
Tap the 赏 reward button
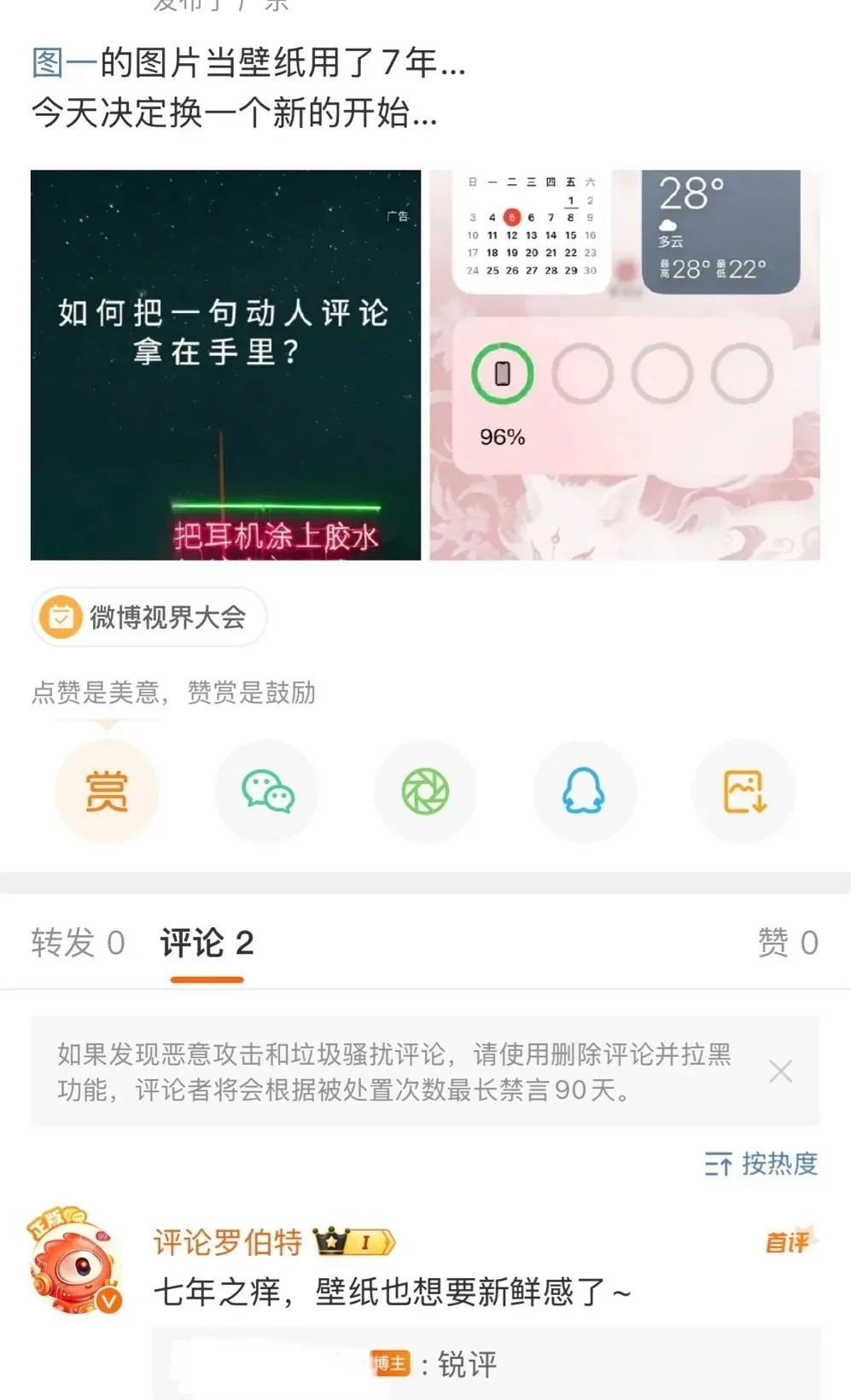[107, 792]
